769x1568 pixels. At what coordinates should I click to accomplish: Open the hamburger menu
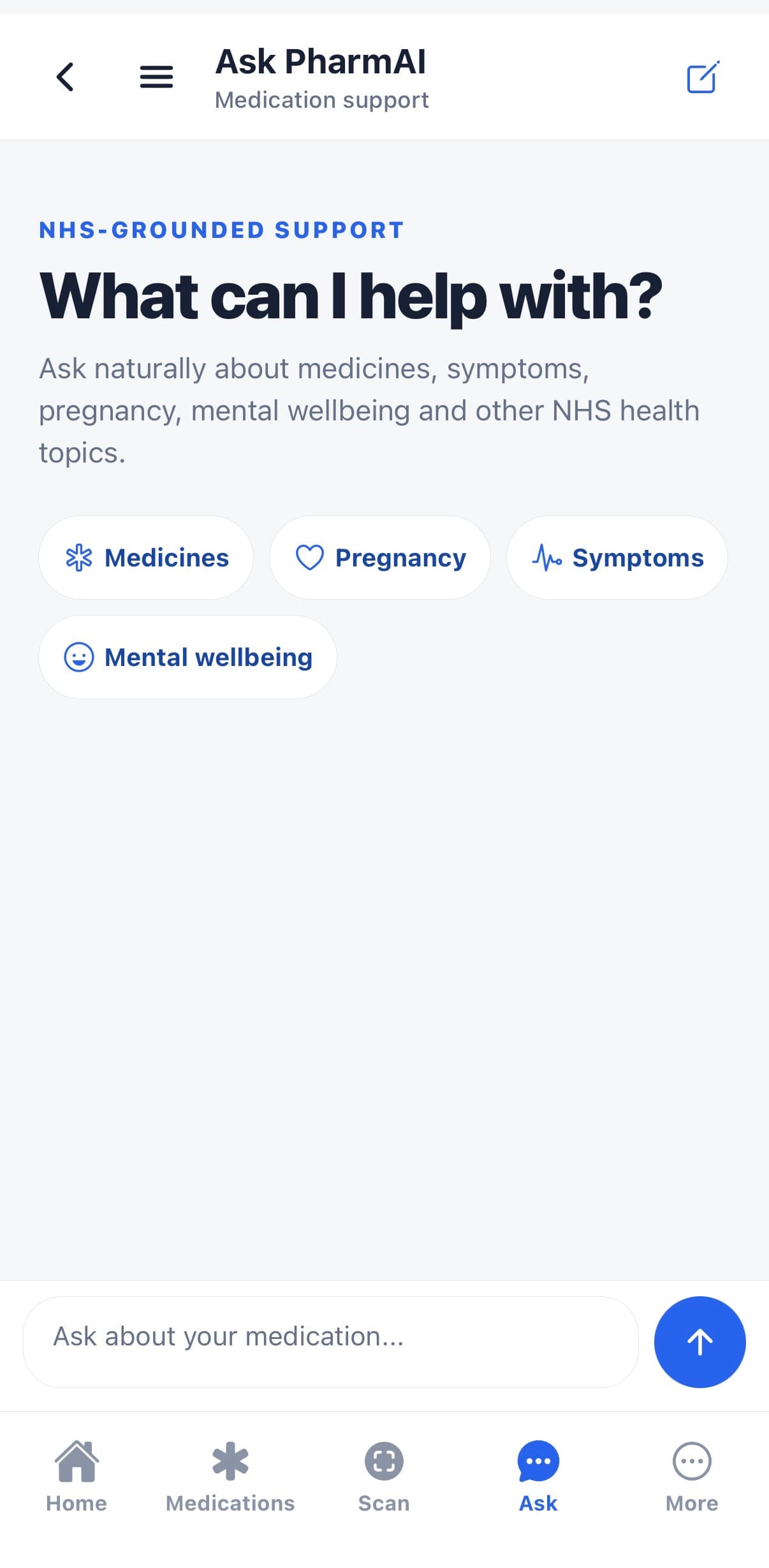156,77
